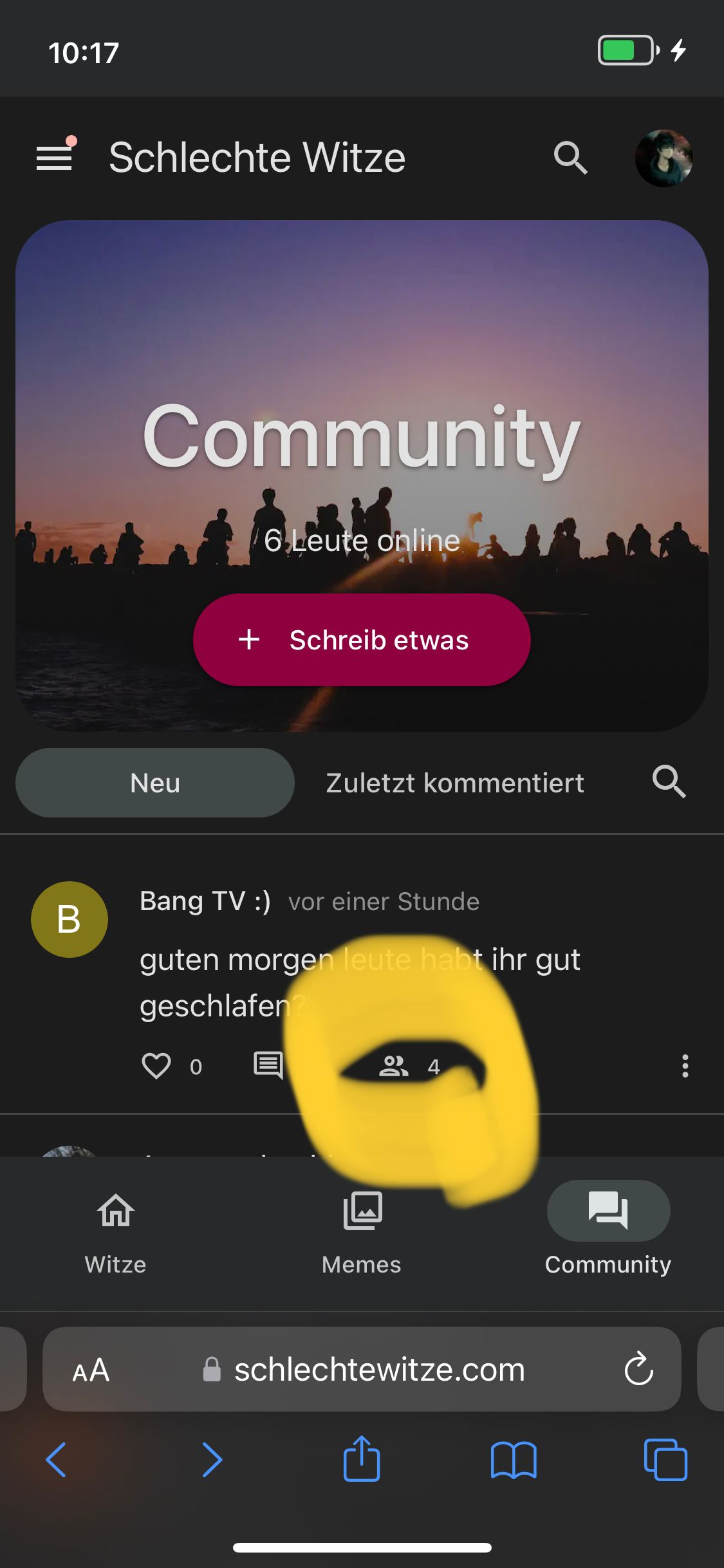This screenshot has height=1568, width=724.
Task: Switch to Zuletzt kommentiert
Action: point(455,783)
